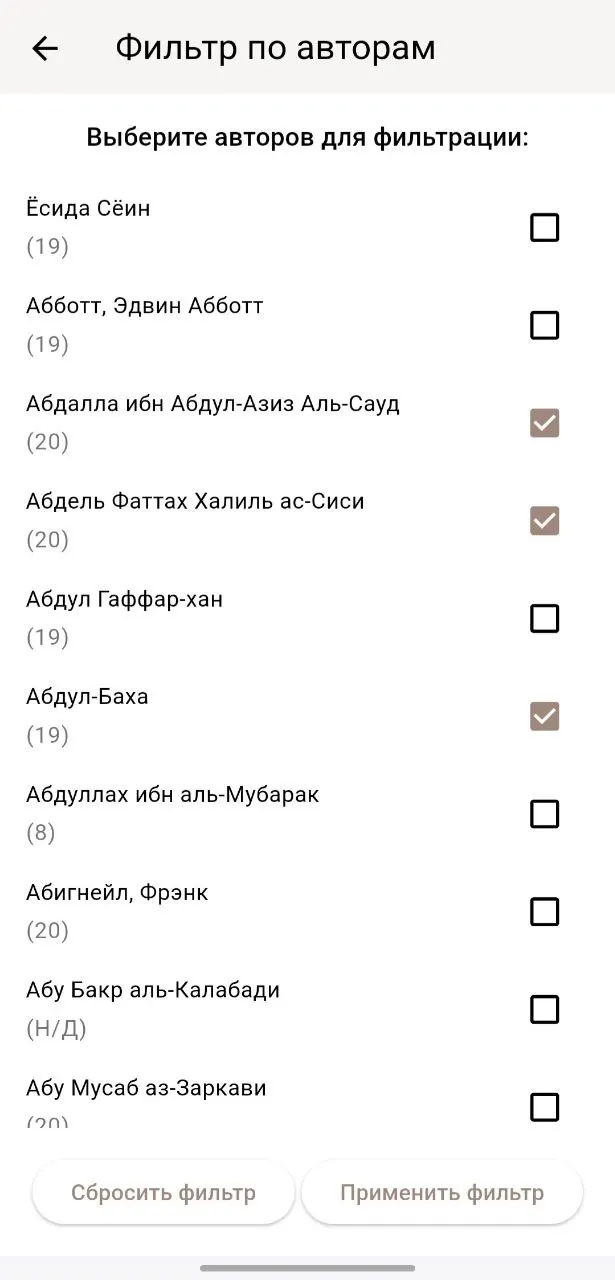The height and width of the screenshot is (1280, 615).
Task: Tick the Абу Мусаб аз-Заркави checkbox
Action: tap(544, 1107)
